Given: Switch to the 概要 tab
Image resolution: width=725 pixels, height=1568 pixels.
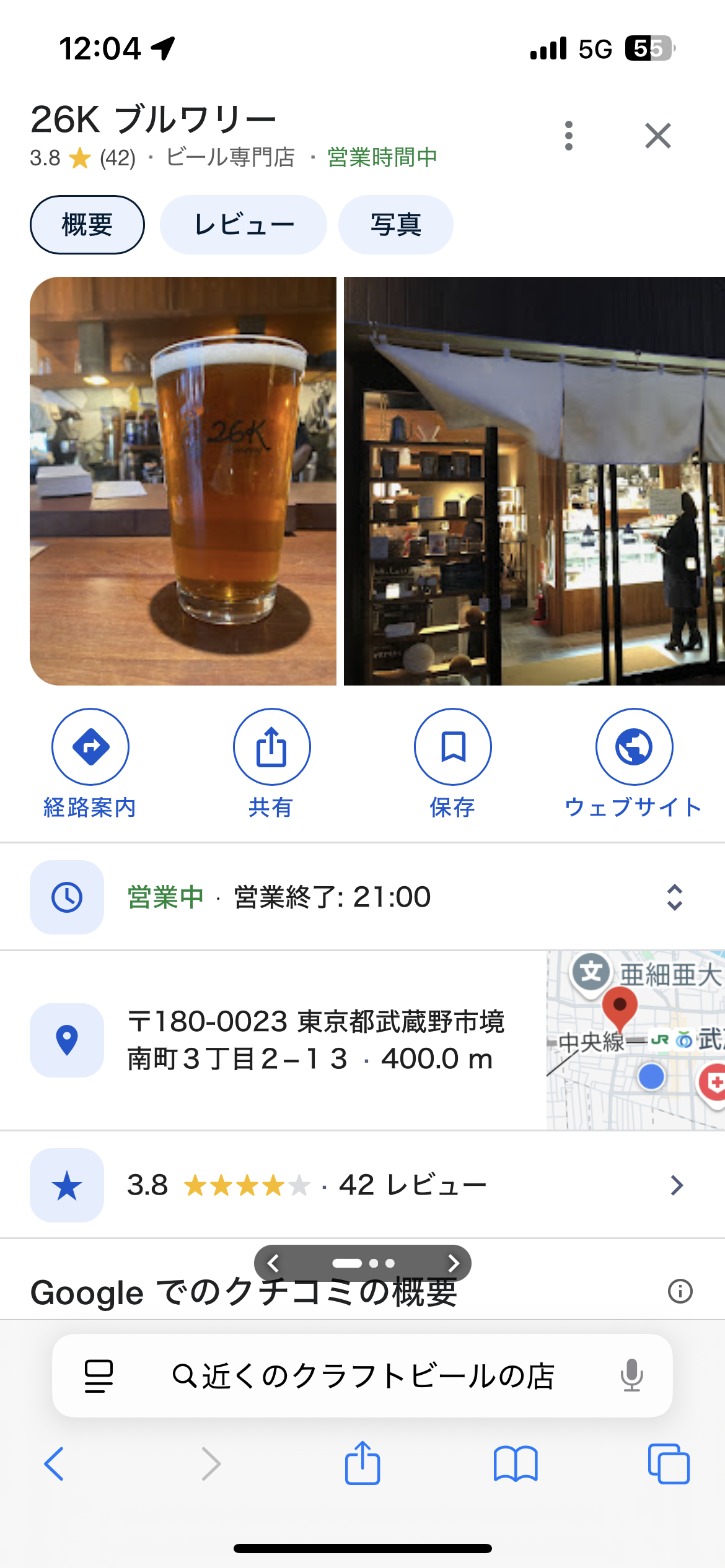Looking at the screenshot, I should (x=87, y=225).
